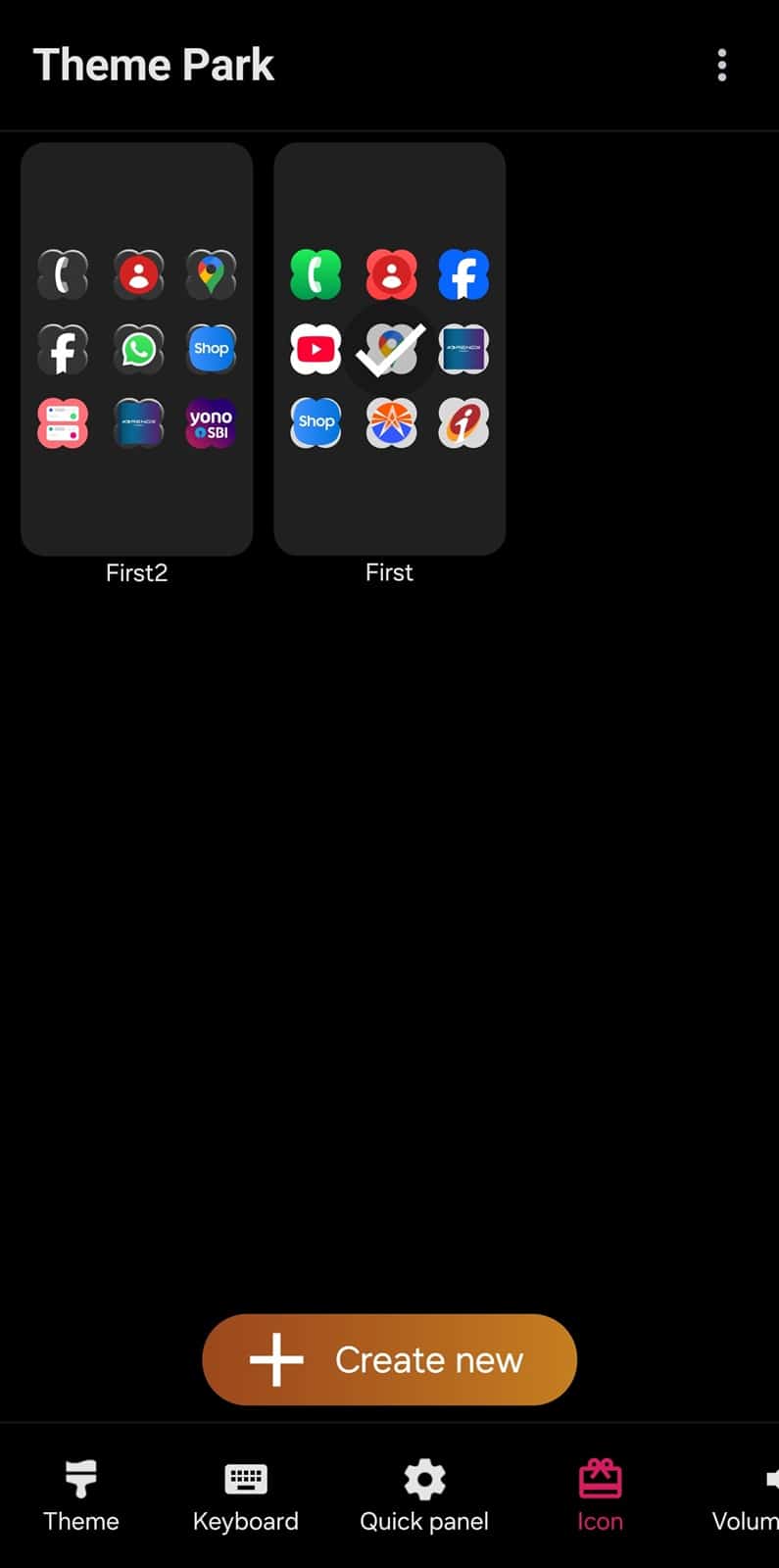Create a new icon pack

389,1359
